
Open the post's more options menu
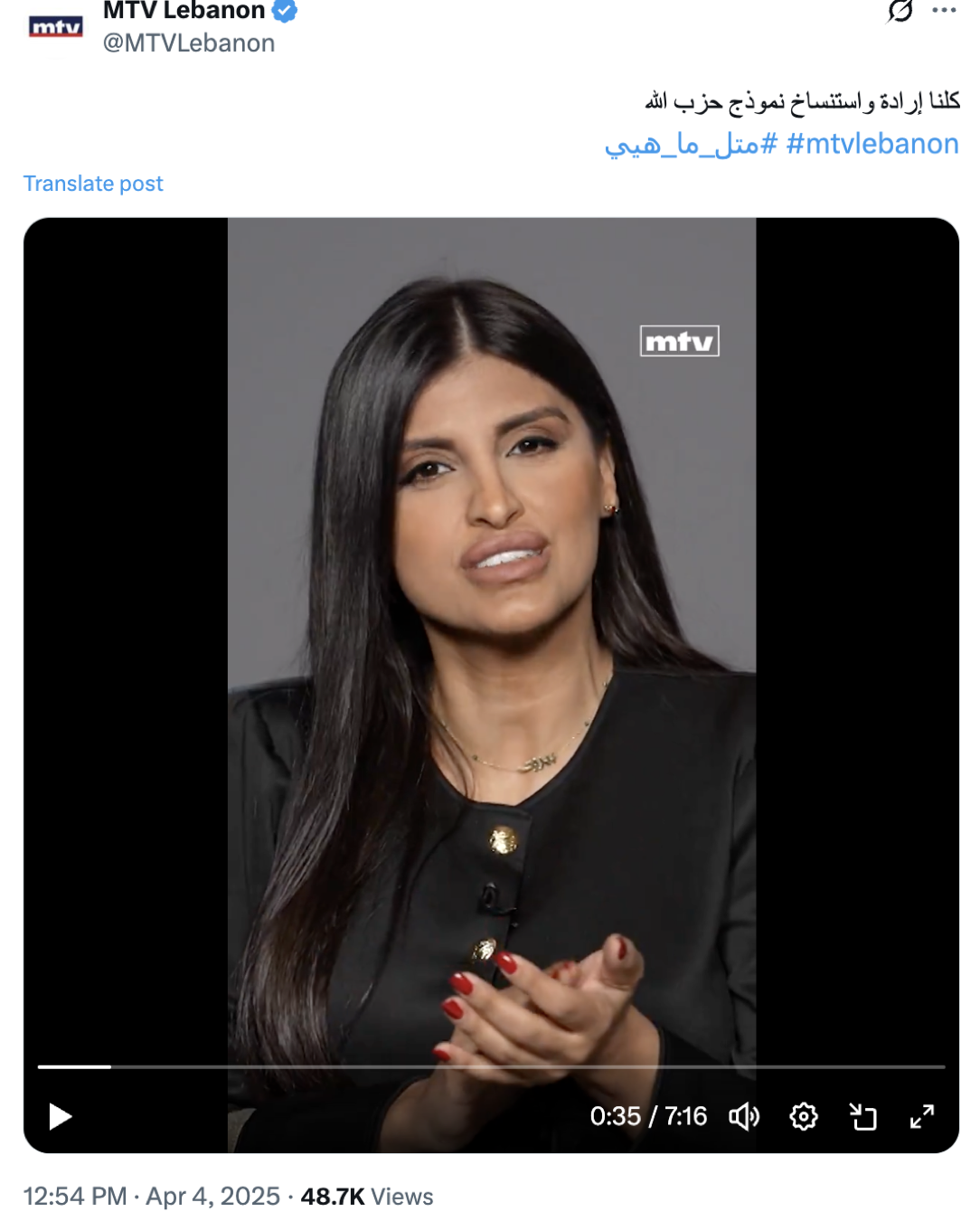(944, 11)
